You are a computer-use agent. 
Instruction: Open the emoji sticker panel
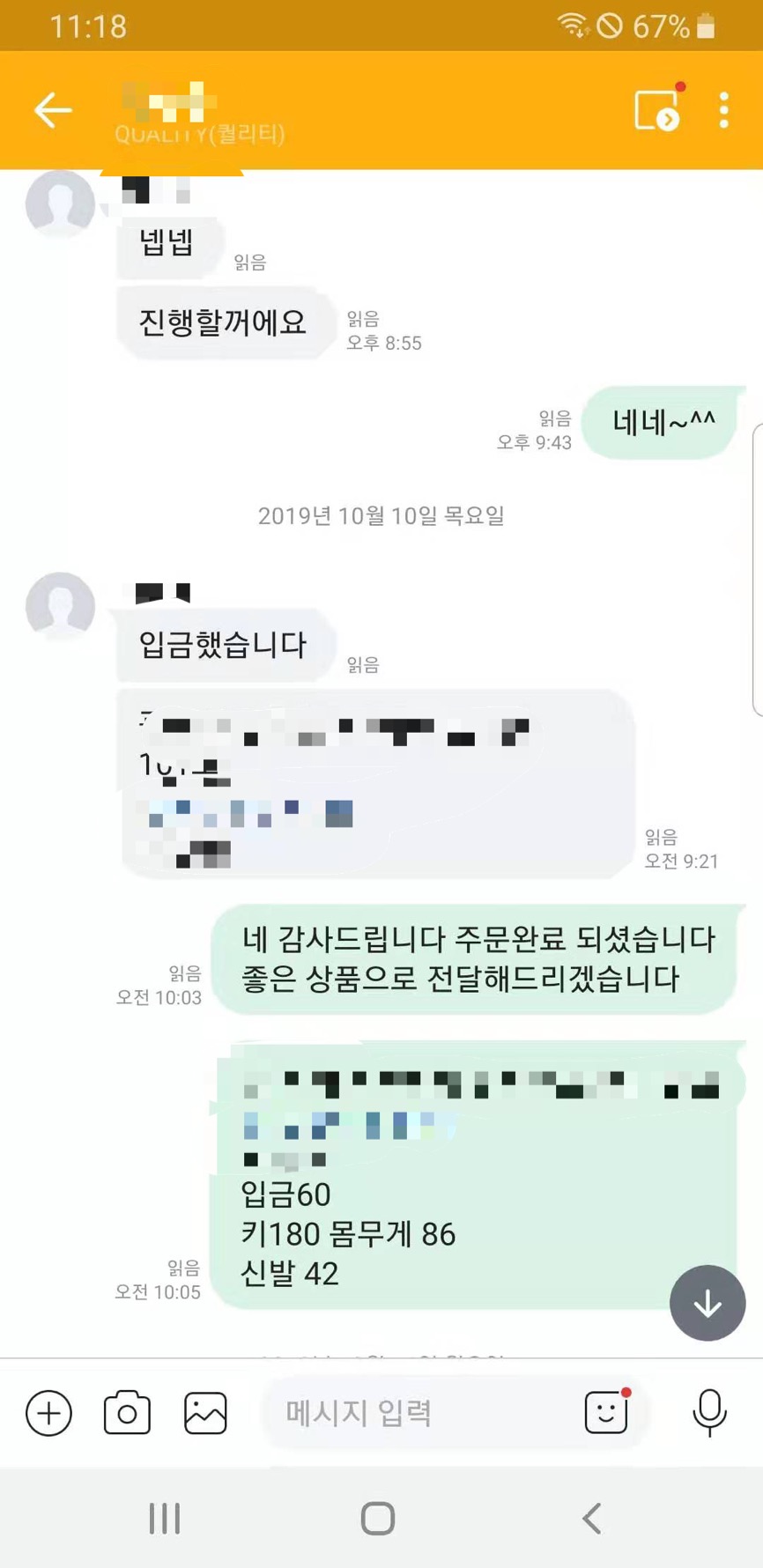(x=606, y=1413)
